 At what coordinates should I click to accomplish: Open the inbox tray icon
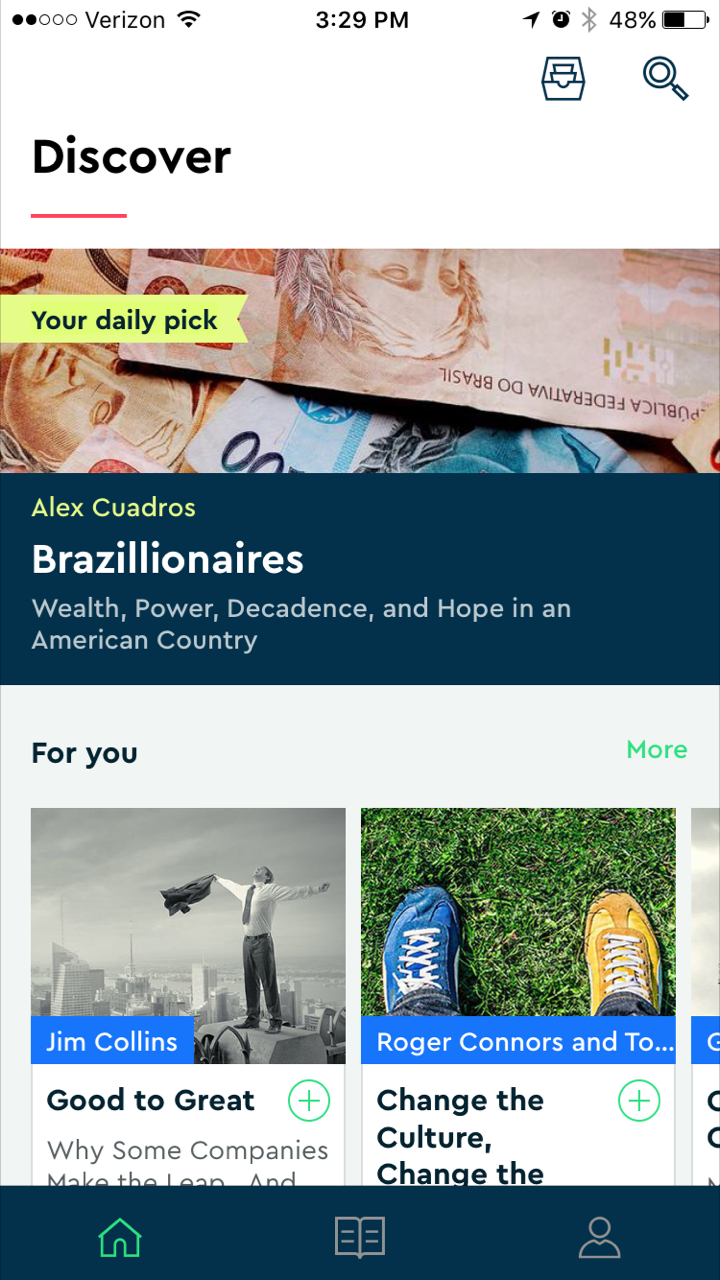pyautogui.click(x=563, y=78)
